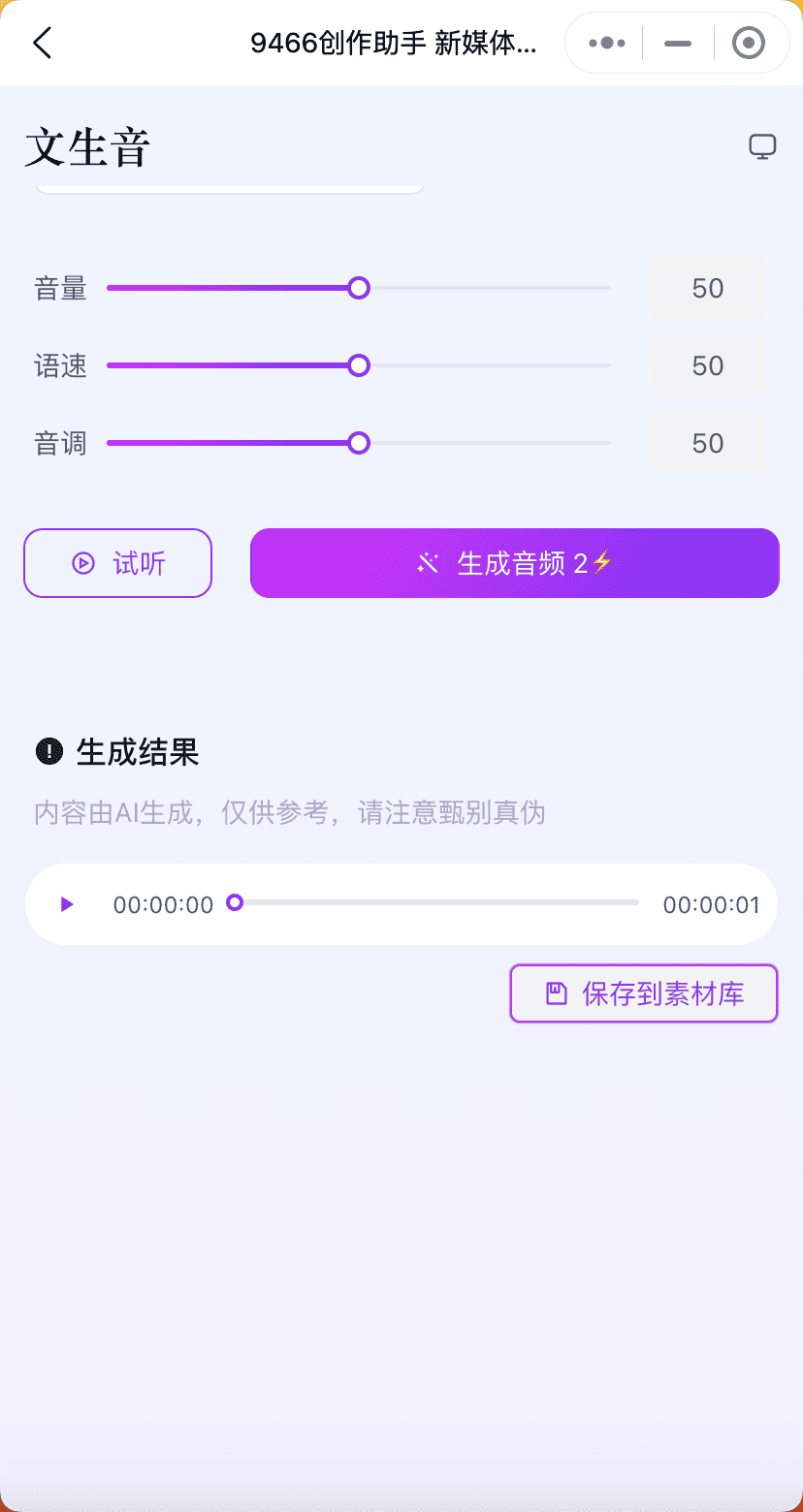Open the mini program three-dot menu

coord(607,43)
